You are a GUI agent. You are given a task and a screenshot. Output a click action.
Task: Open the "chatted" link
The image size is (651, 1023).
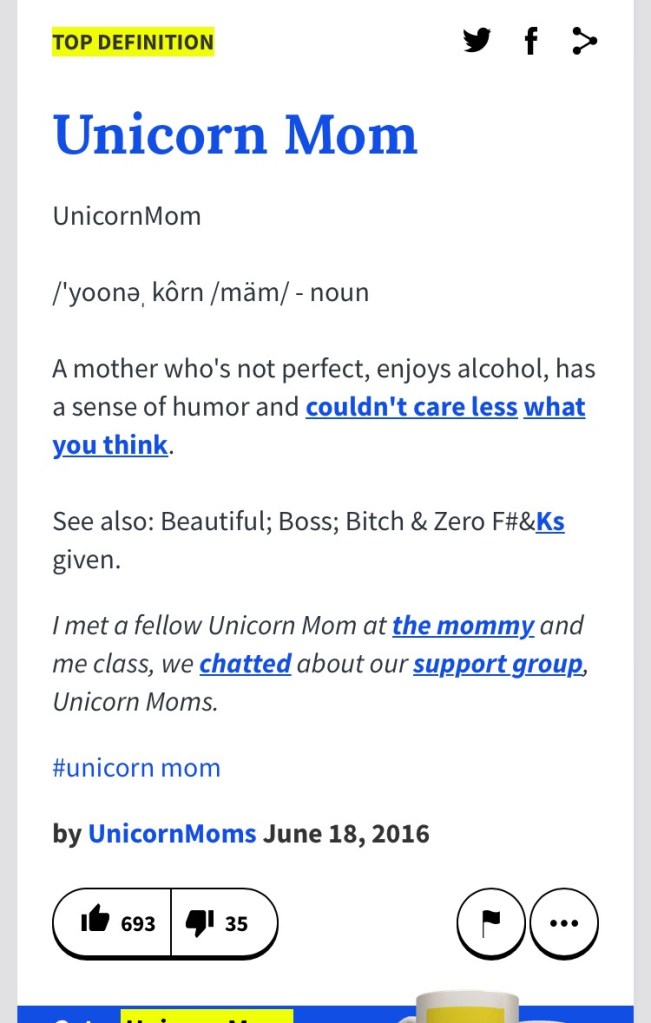245,663
